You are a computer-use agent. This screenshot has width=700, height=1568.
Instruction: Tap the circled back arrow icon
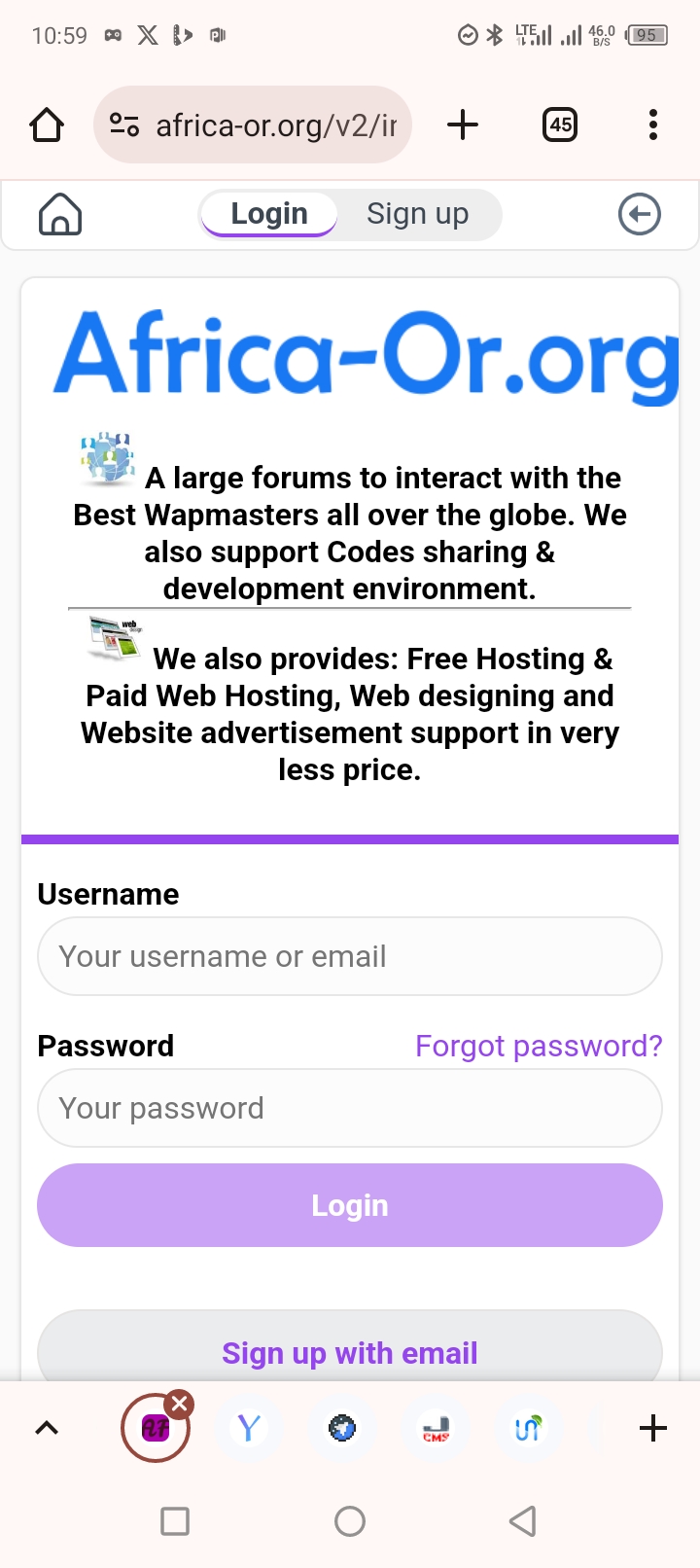[x=639, y=214]
